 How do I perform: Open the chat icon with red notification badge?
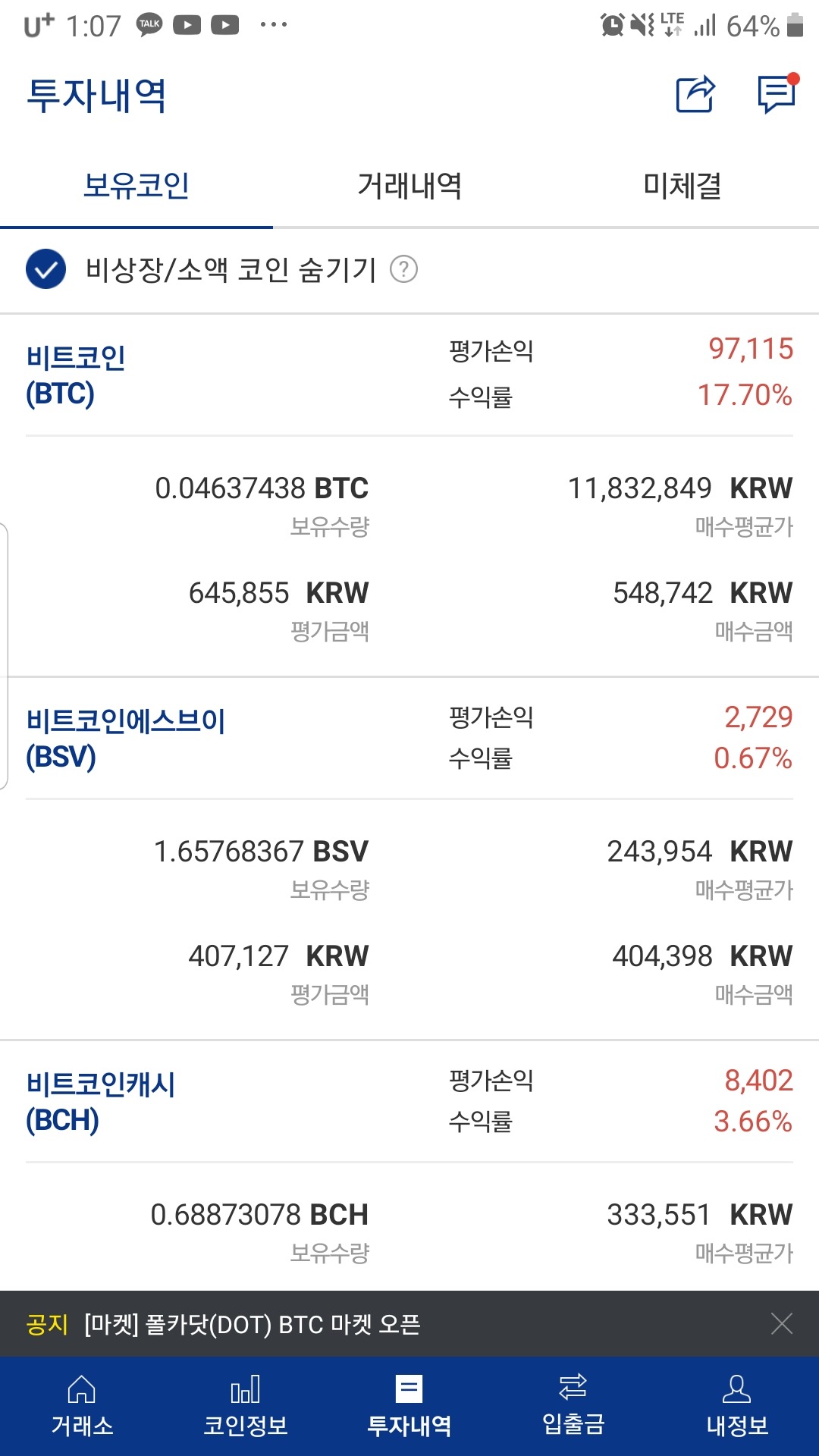click(x=774, y=94)
